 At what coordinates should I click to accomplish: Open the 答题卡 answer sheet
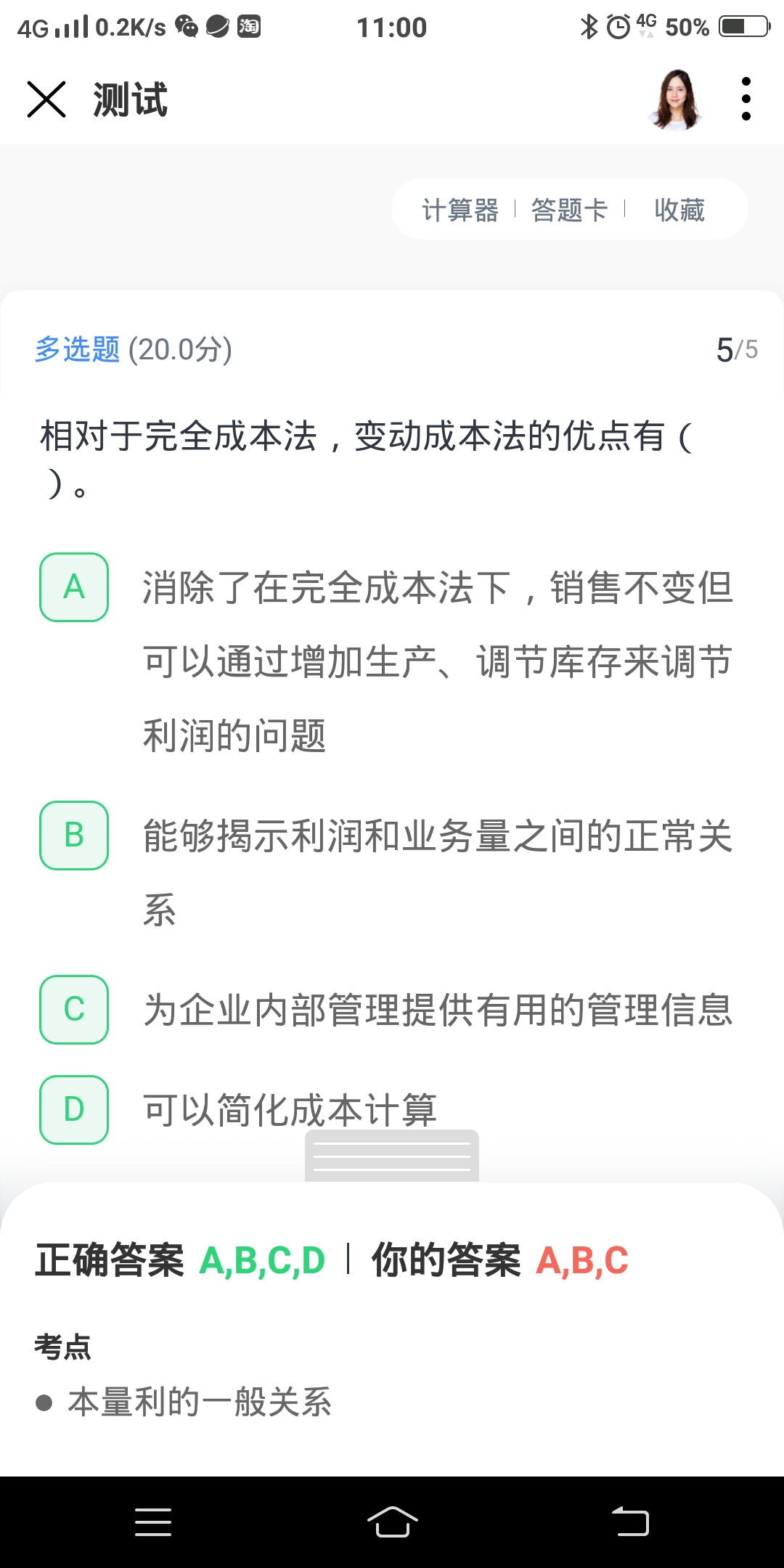pos(570,211)
